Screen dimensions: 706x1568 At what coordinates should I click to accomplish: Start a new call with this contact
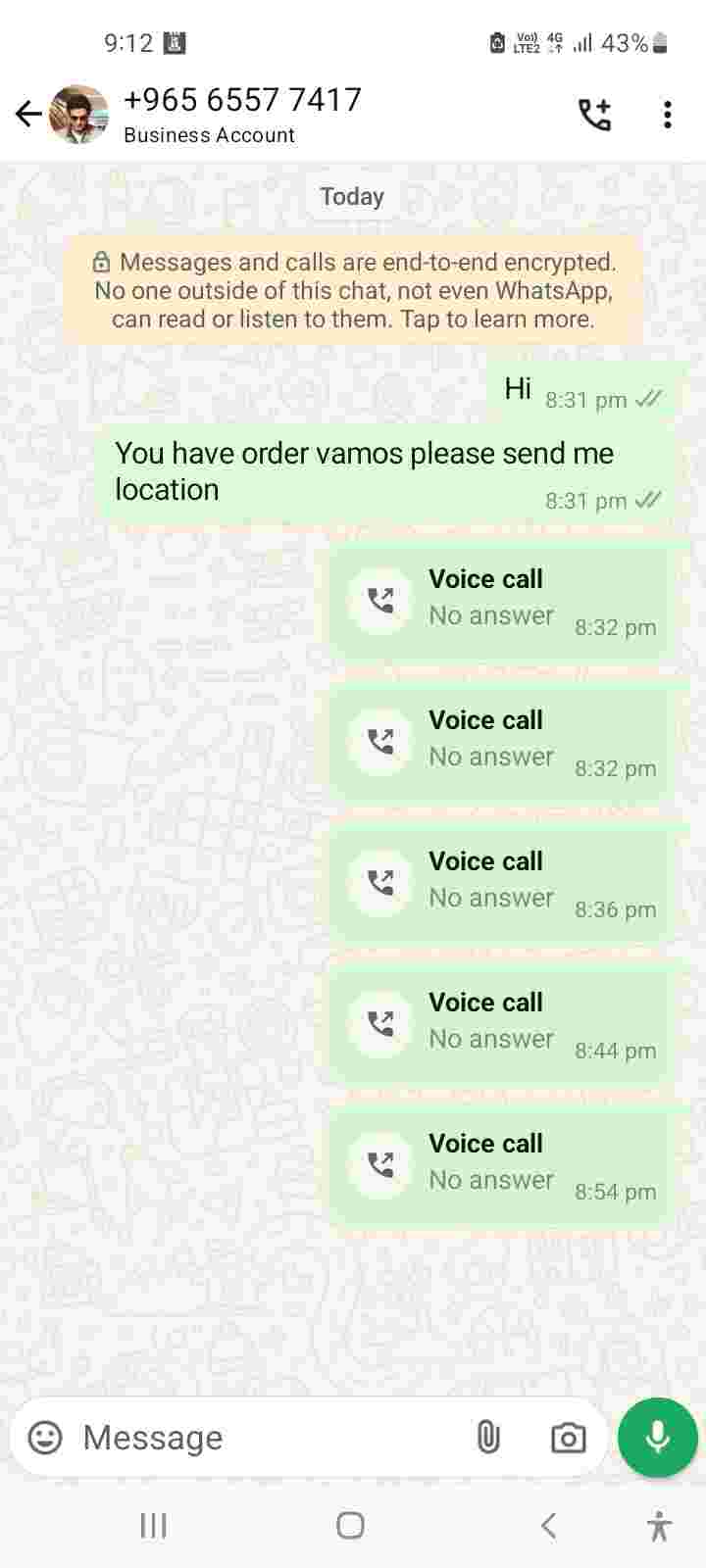click(x=594, y=115)
